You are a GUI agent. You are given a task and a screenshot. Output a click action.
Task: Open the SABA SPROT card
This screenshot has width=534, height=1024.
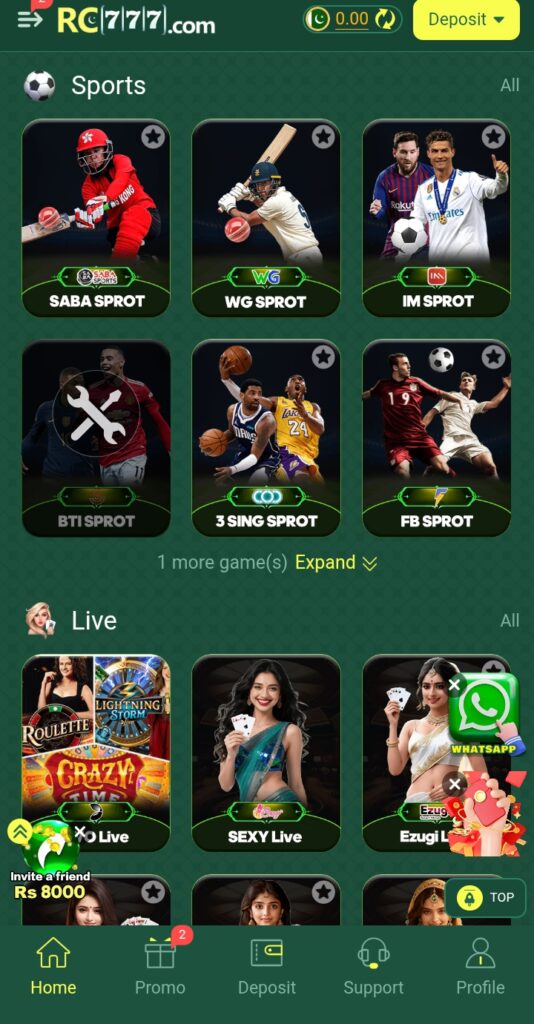[96, 218]
